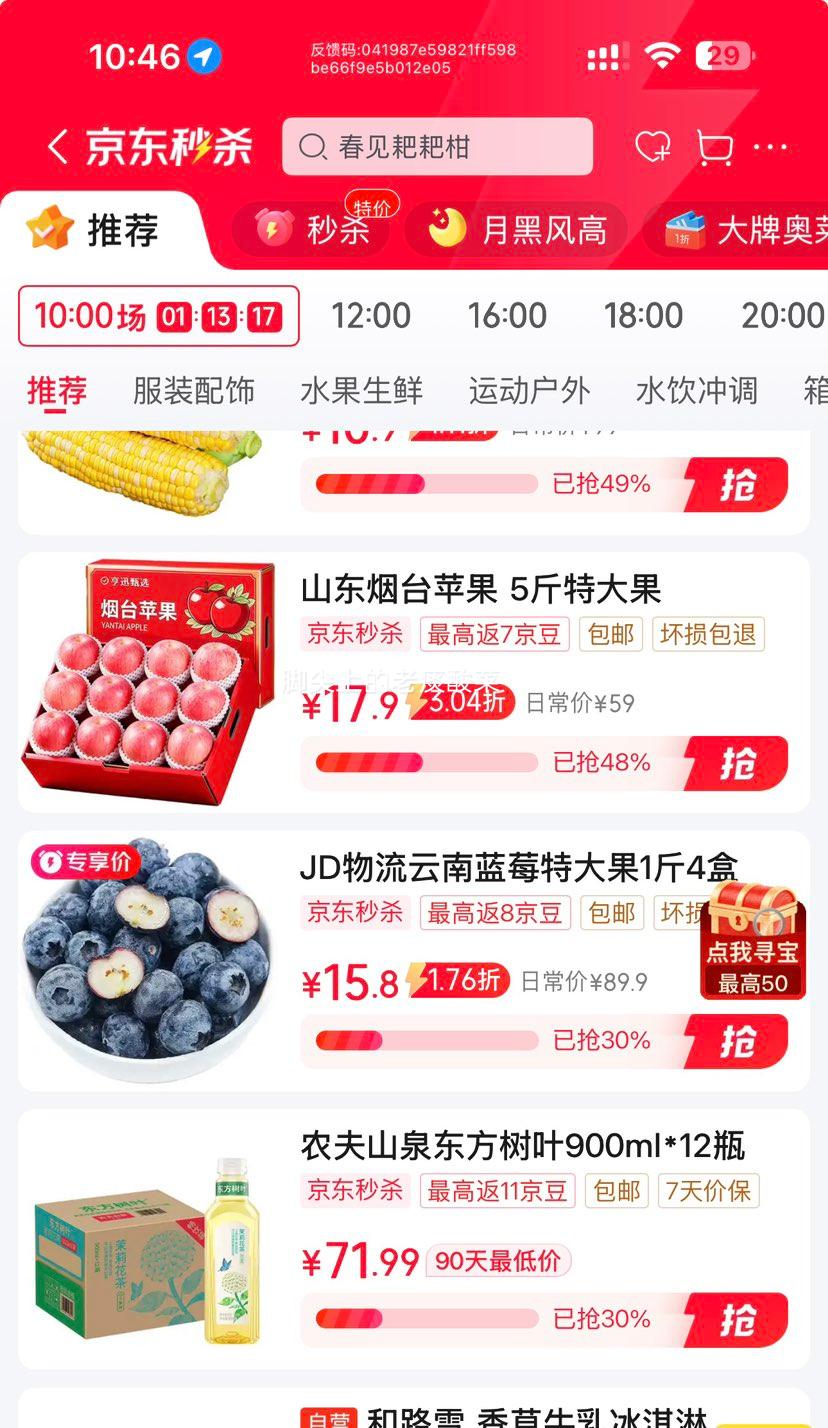Screen dimensions: 828x1428
Task: Go back from 京东秒杀 page
Action: (x=58, y=147)
